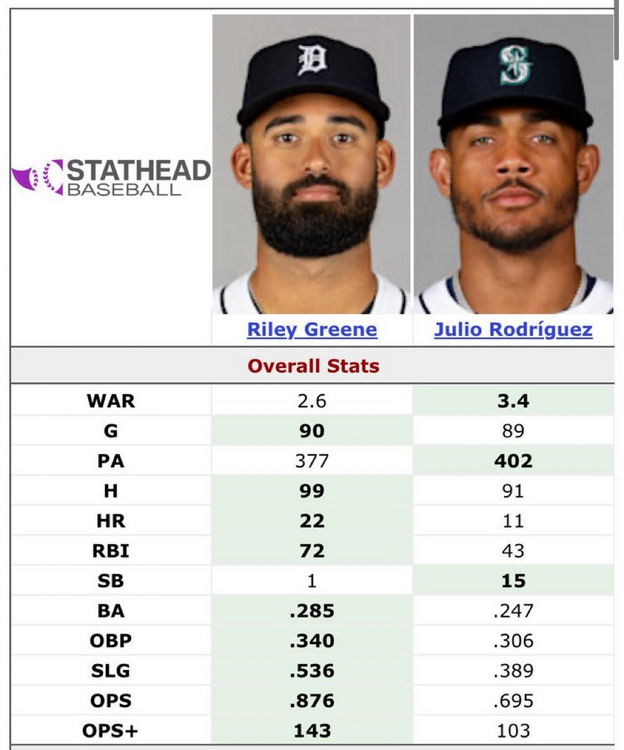
Task: Open Riley Greene's player page link
Action: 312,329
